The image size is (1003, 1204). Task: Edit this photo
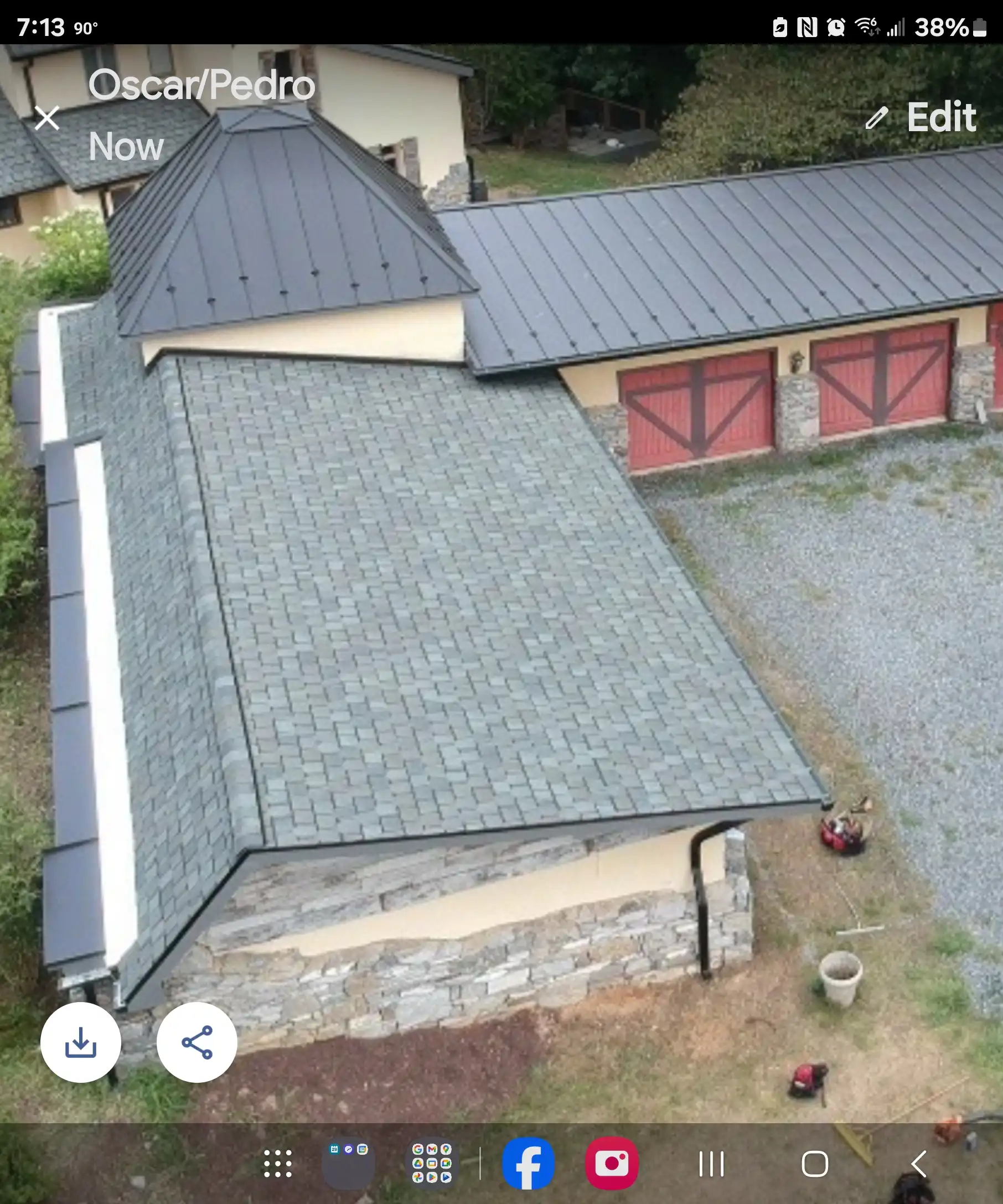921,117
